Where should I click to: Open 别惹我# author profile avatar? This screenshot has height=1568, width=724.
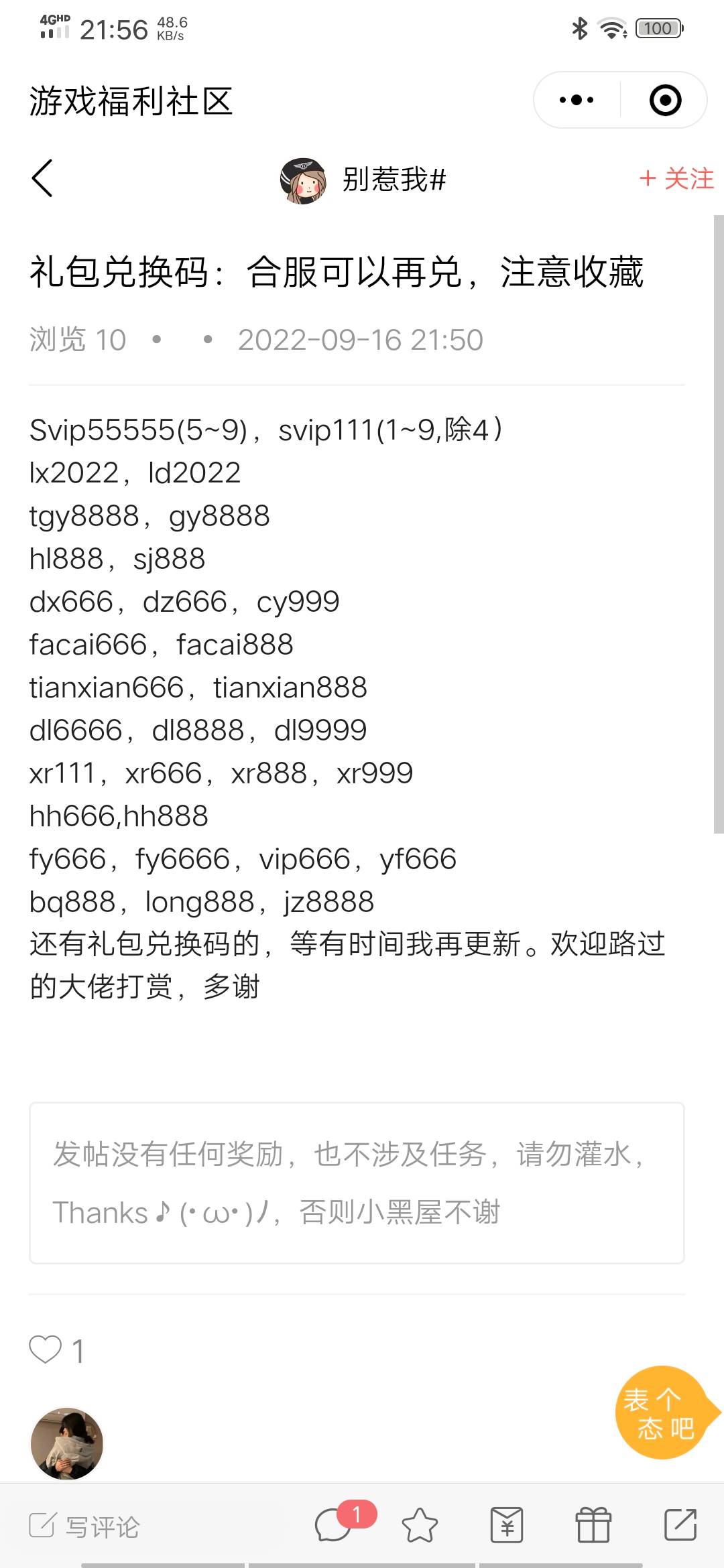[x=303, y=180]
